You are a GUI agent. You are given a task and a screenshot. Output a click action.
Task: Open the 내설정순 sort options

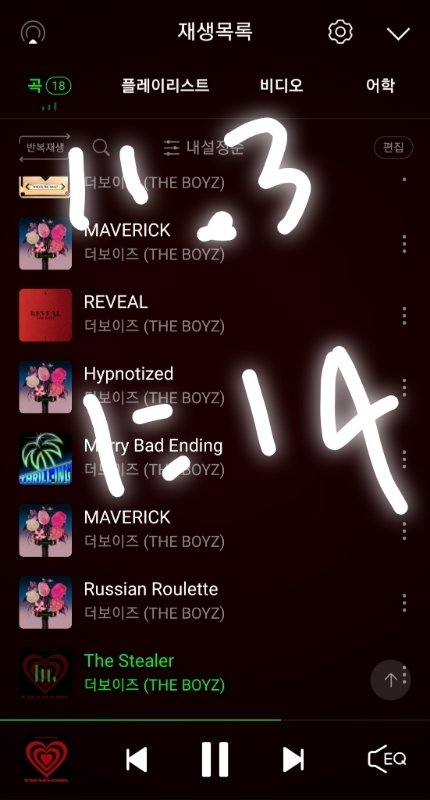pyautogui.click(x=204, y=147)
